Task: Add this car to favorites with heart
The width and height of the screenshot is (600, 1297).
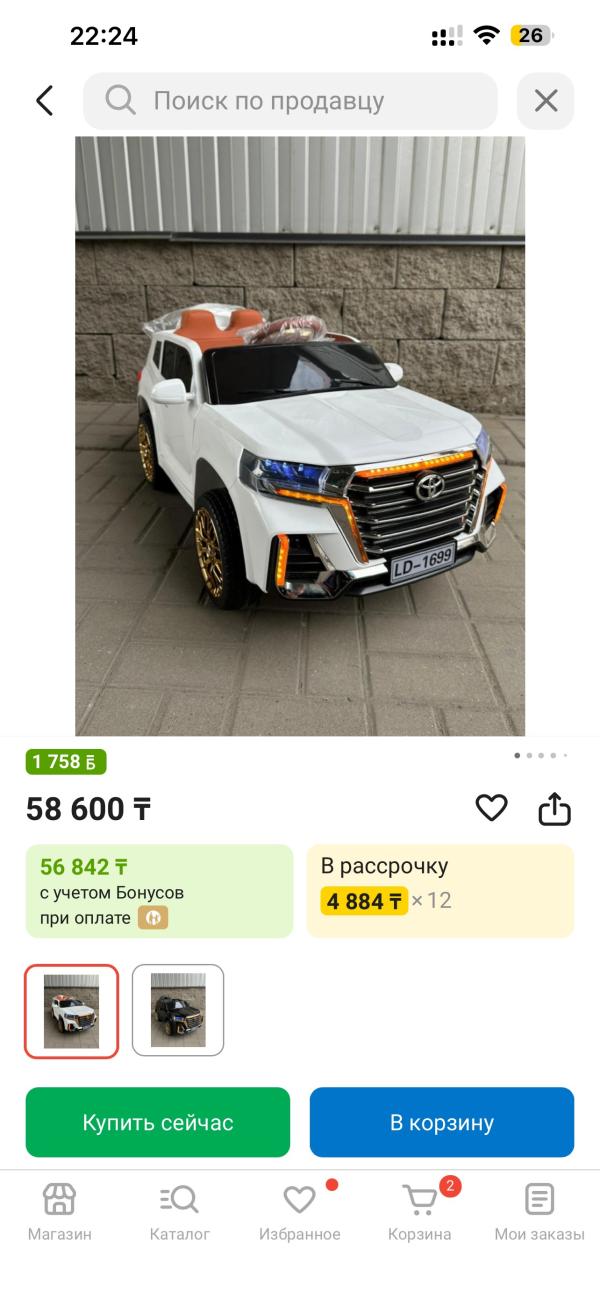Action: point(491,808)
